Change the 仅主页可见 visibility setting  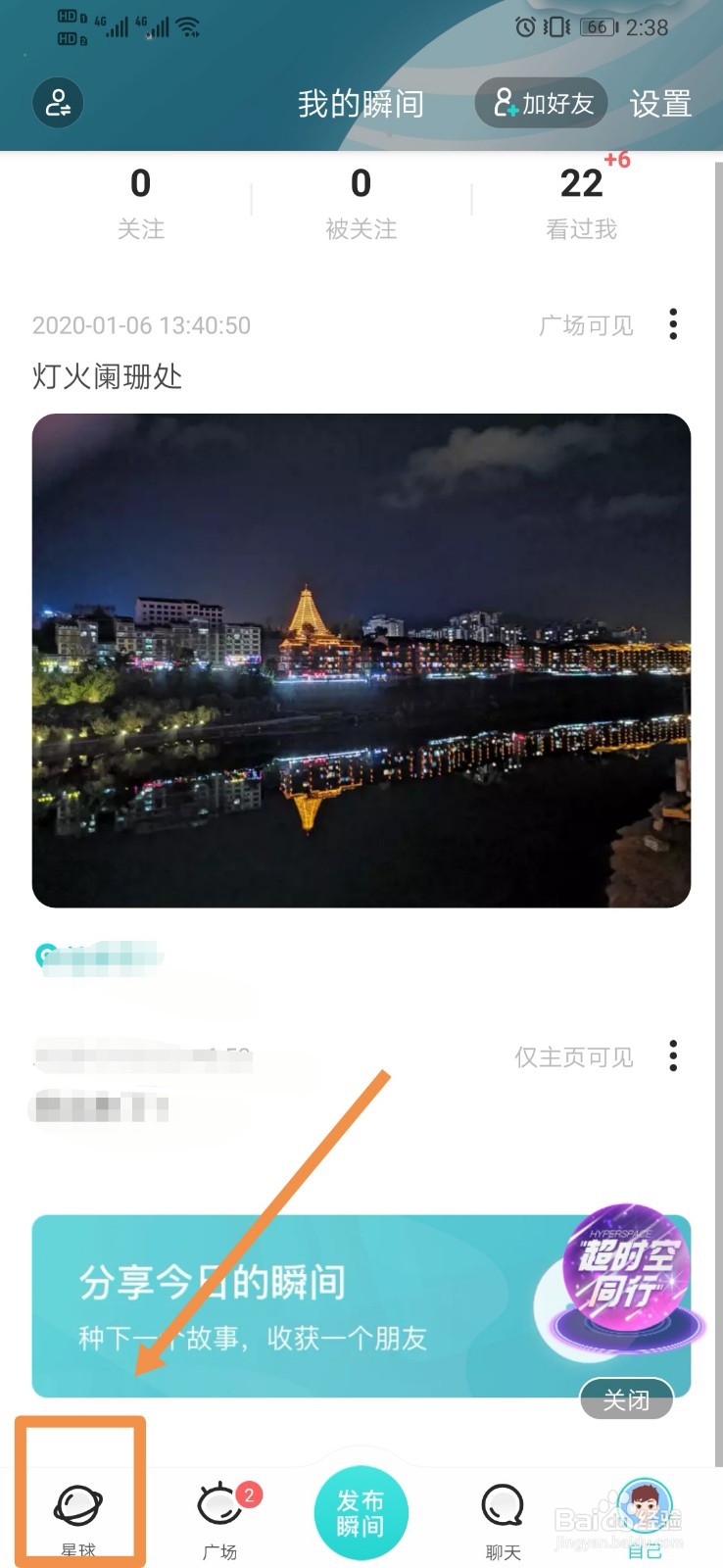point(574,1056)
